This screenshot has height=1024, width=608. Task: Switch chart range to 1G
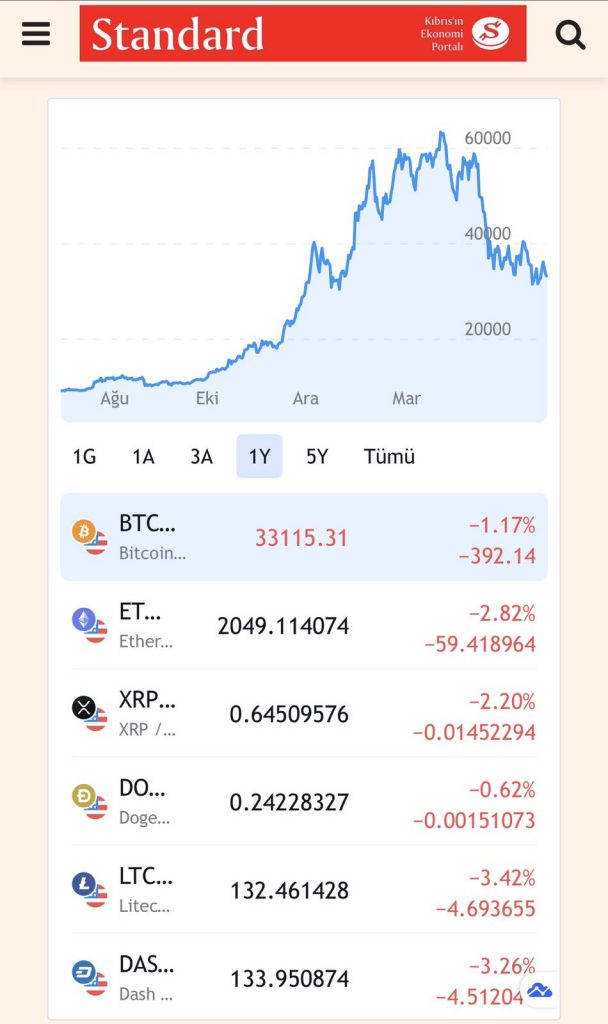coord(84,457)
